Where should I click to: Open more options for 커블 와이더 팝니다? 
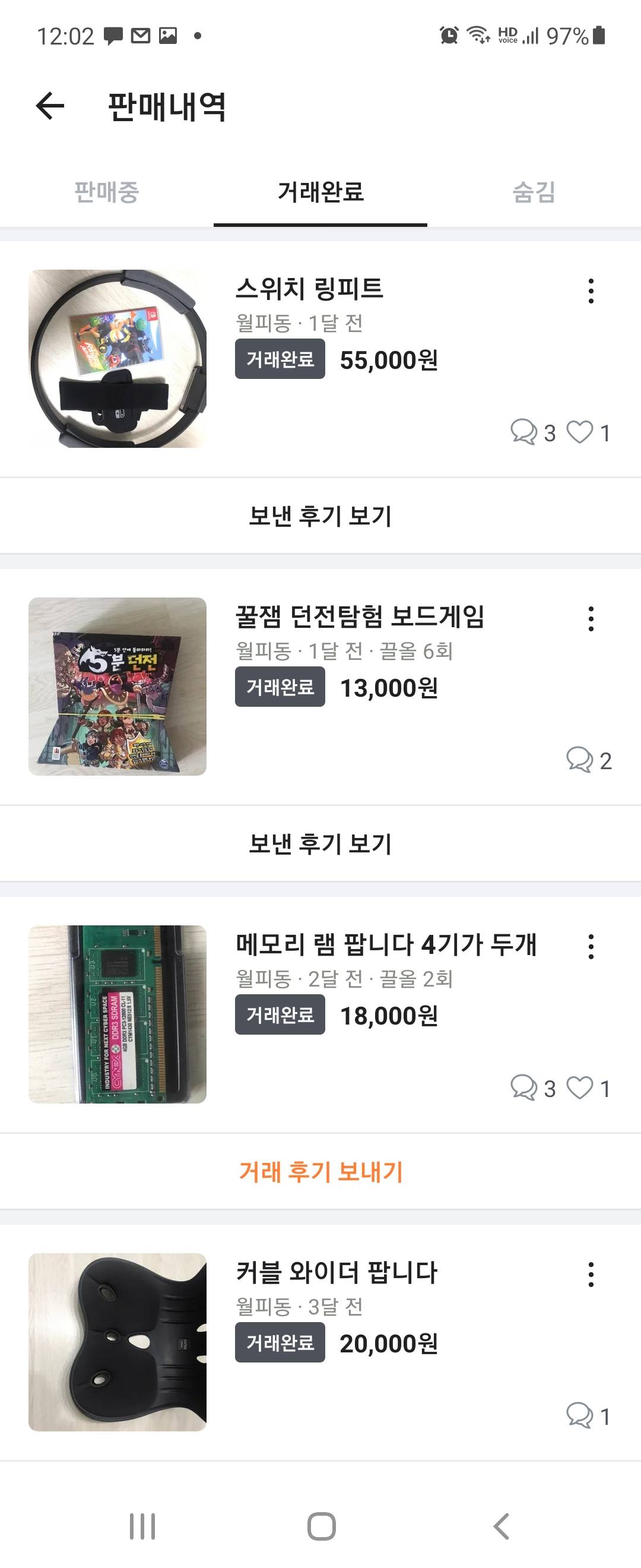click(591, 1275)
